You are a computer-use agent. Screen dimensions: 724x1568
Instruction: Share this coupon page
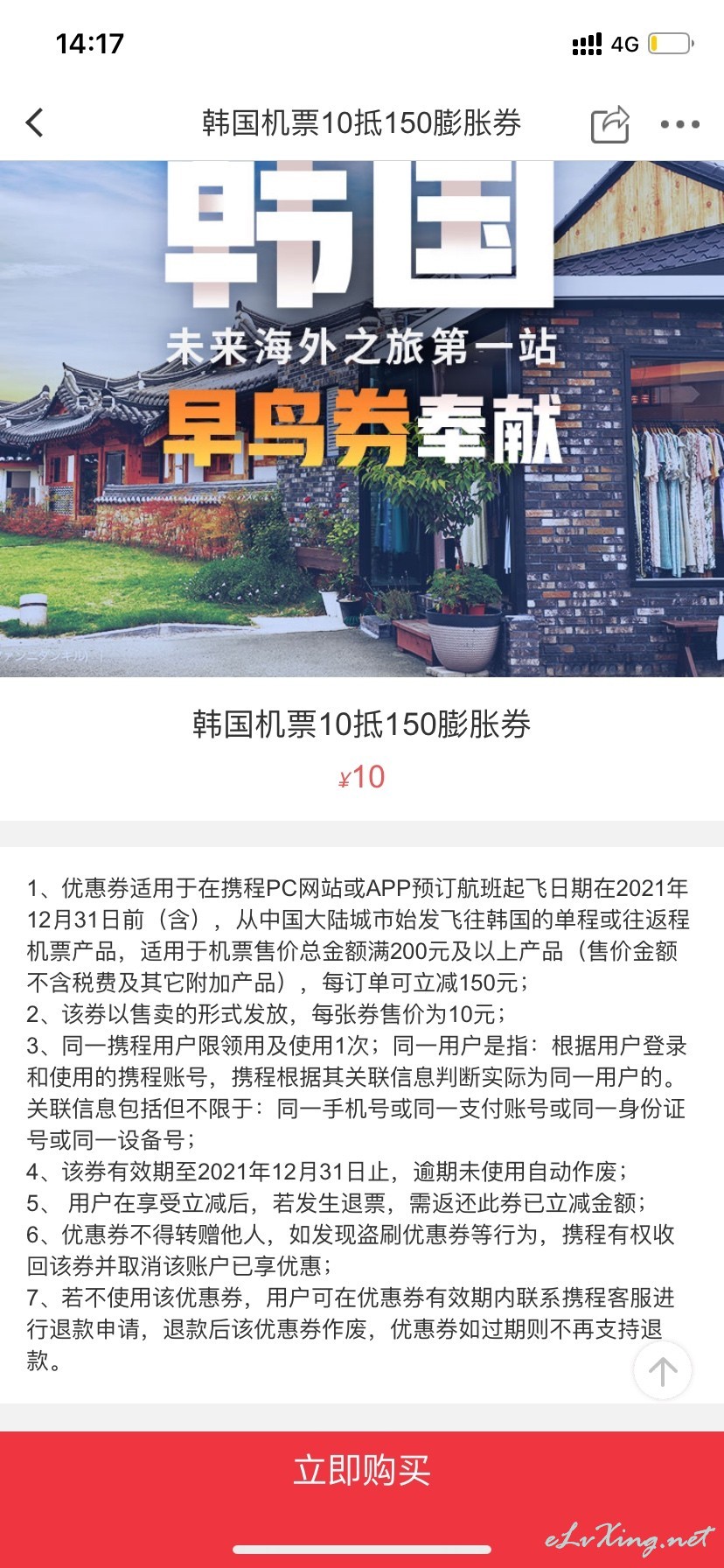pos(610,123)
